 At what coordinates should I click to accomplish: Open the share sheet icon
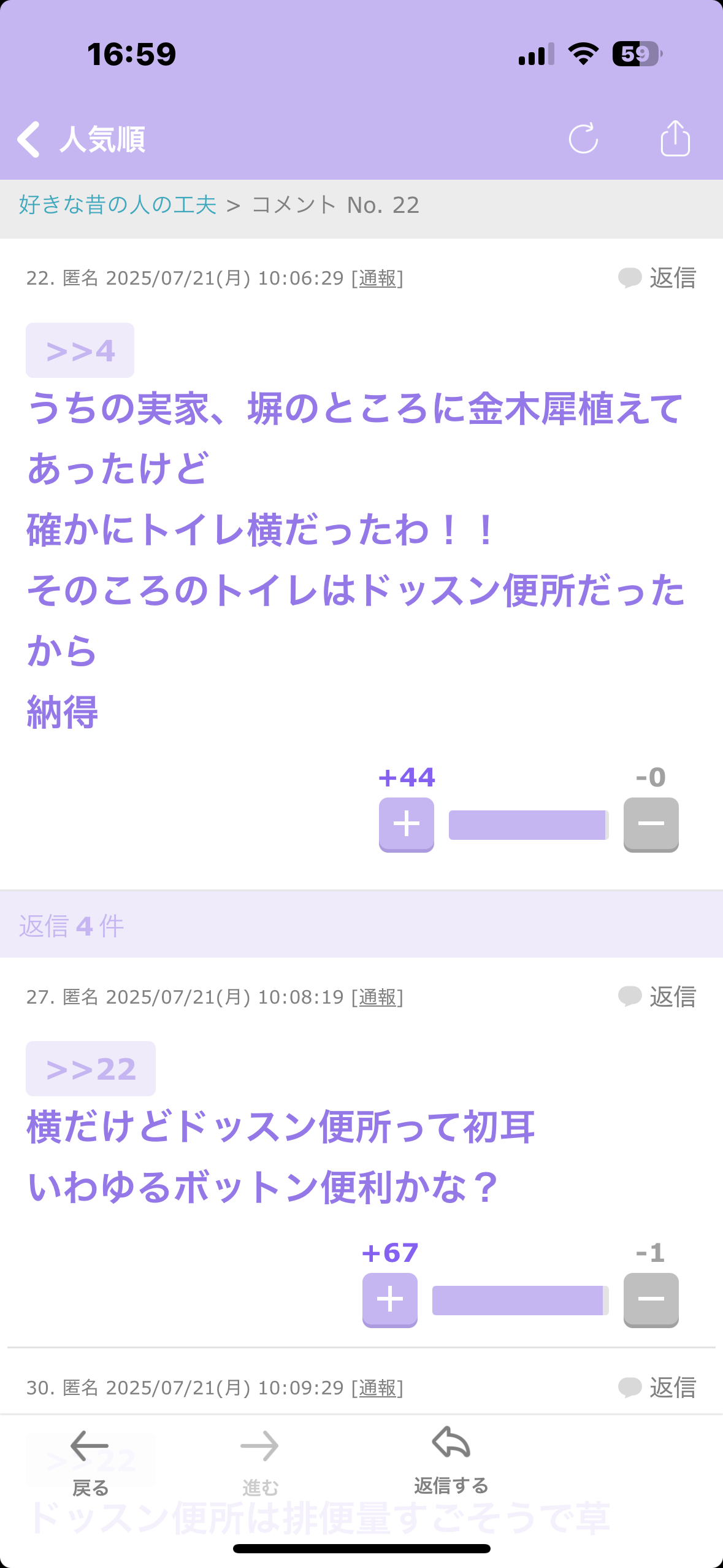click(675, 138)
